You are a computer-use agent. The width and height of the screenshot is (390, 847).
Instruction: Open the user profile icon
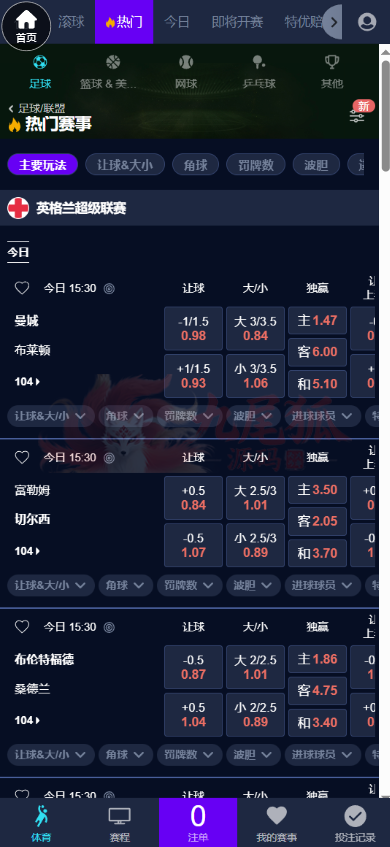click(x=367, y=22)
